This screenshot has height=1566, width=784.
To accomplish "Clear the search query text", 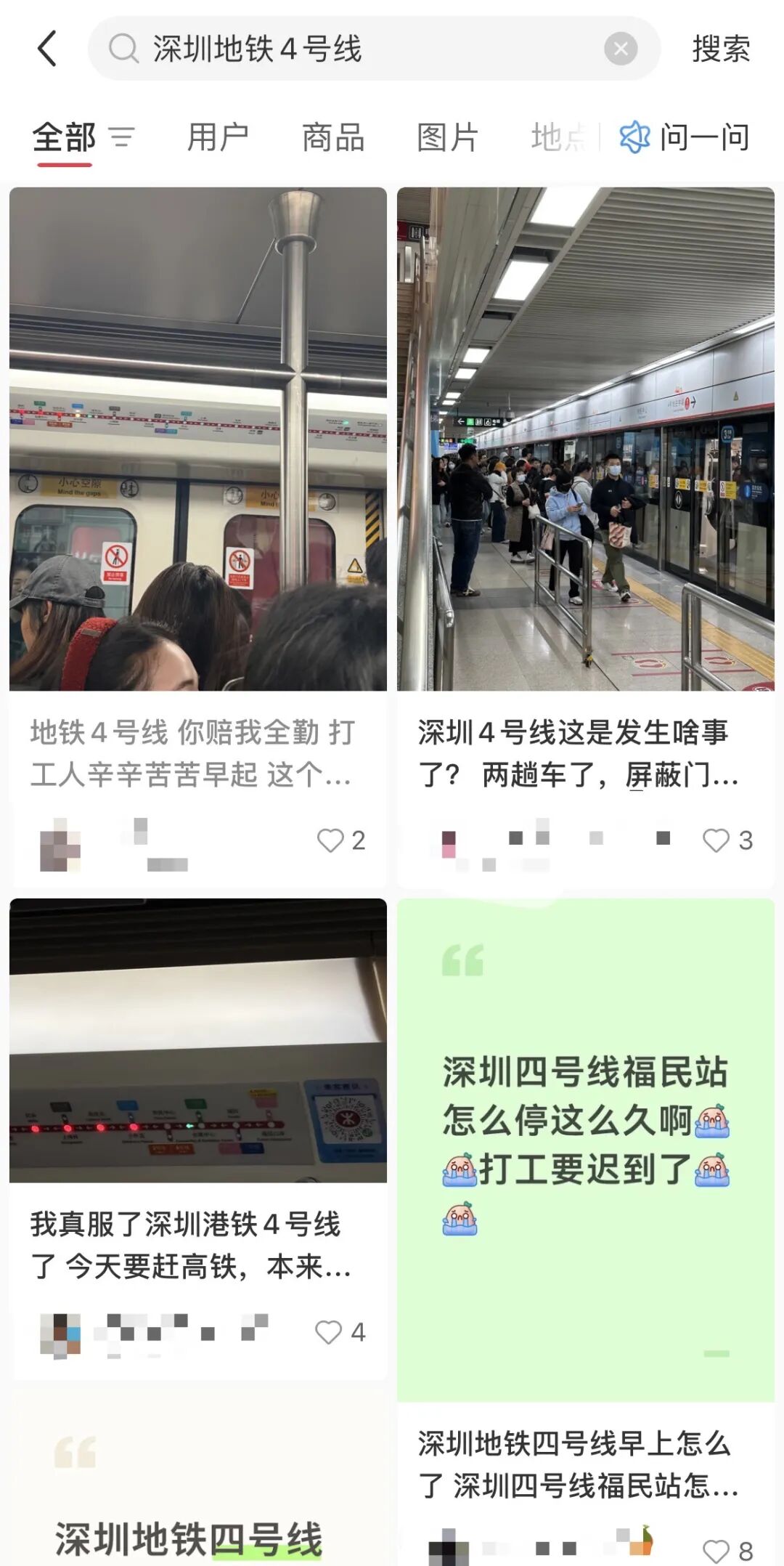I will tap(621, 49).
